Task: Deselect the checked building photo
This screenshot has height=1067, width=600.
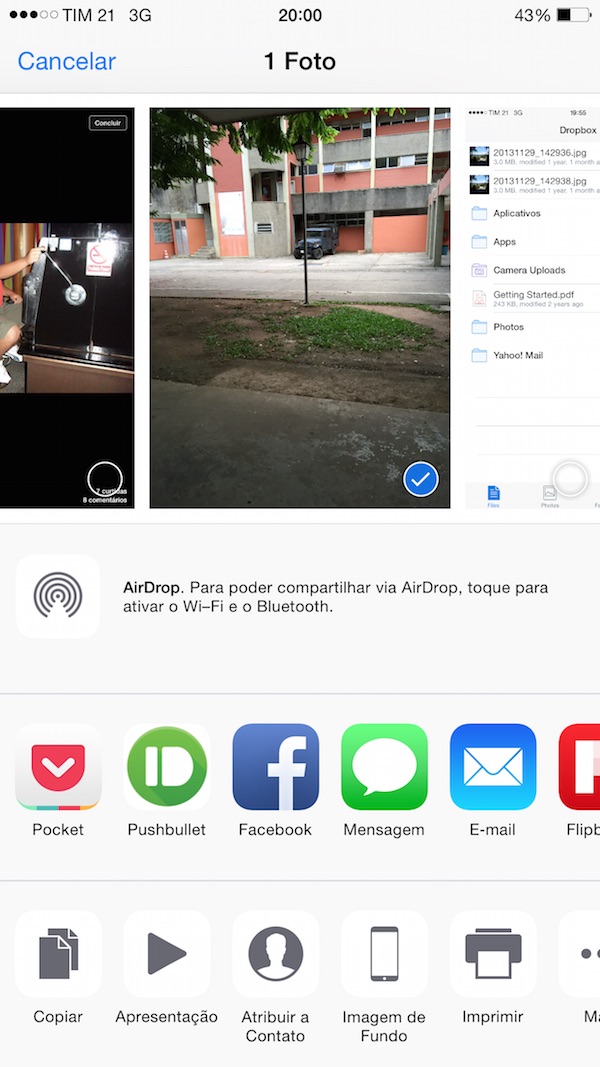Action: tap(420, 480)
